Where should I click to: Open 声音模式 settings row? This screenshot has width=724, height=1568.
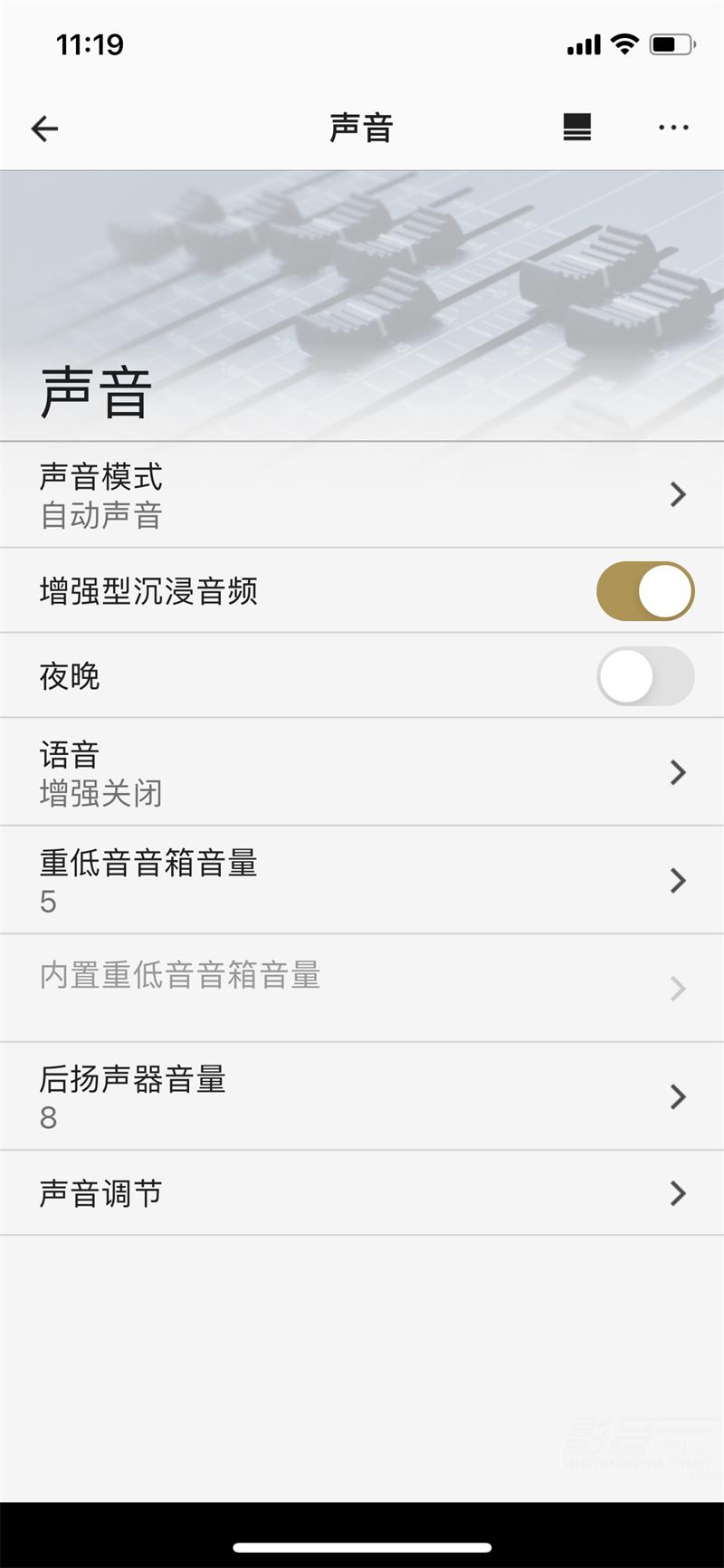(362, 495)
